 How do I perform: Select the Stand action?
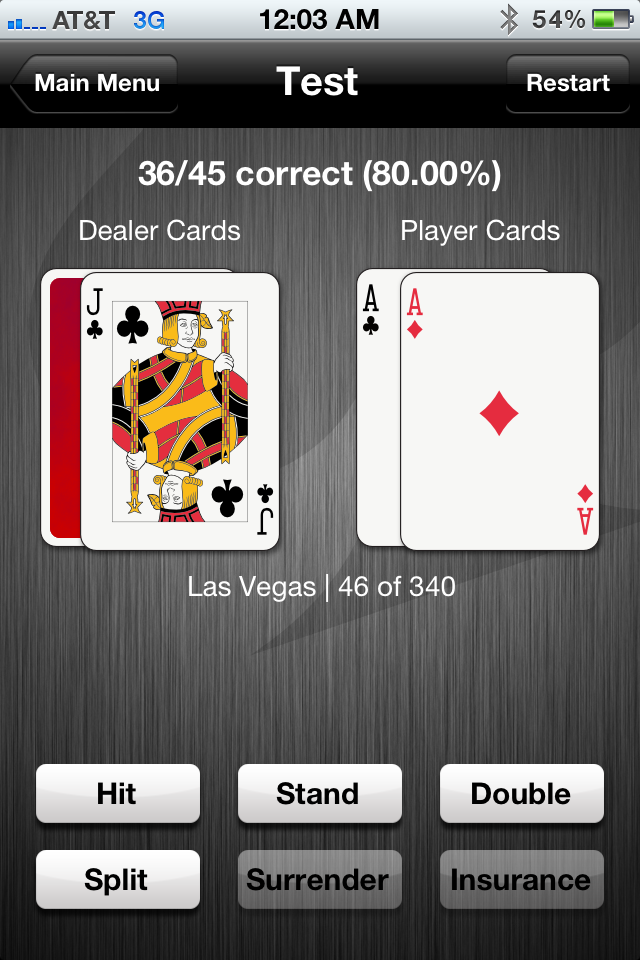point(319,794)
